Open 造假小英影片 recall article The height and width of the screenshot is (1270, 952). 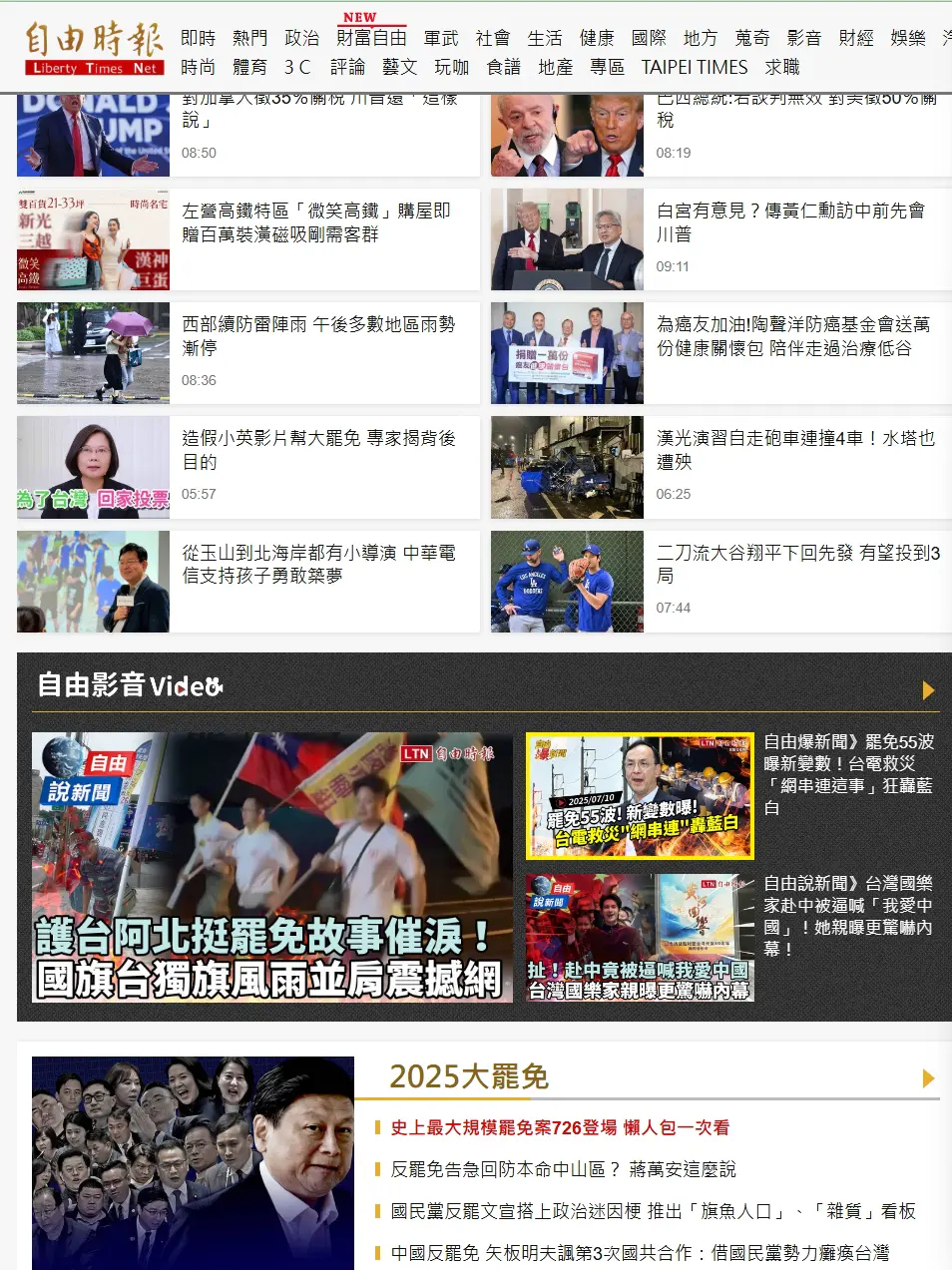(317, 450)
